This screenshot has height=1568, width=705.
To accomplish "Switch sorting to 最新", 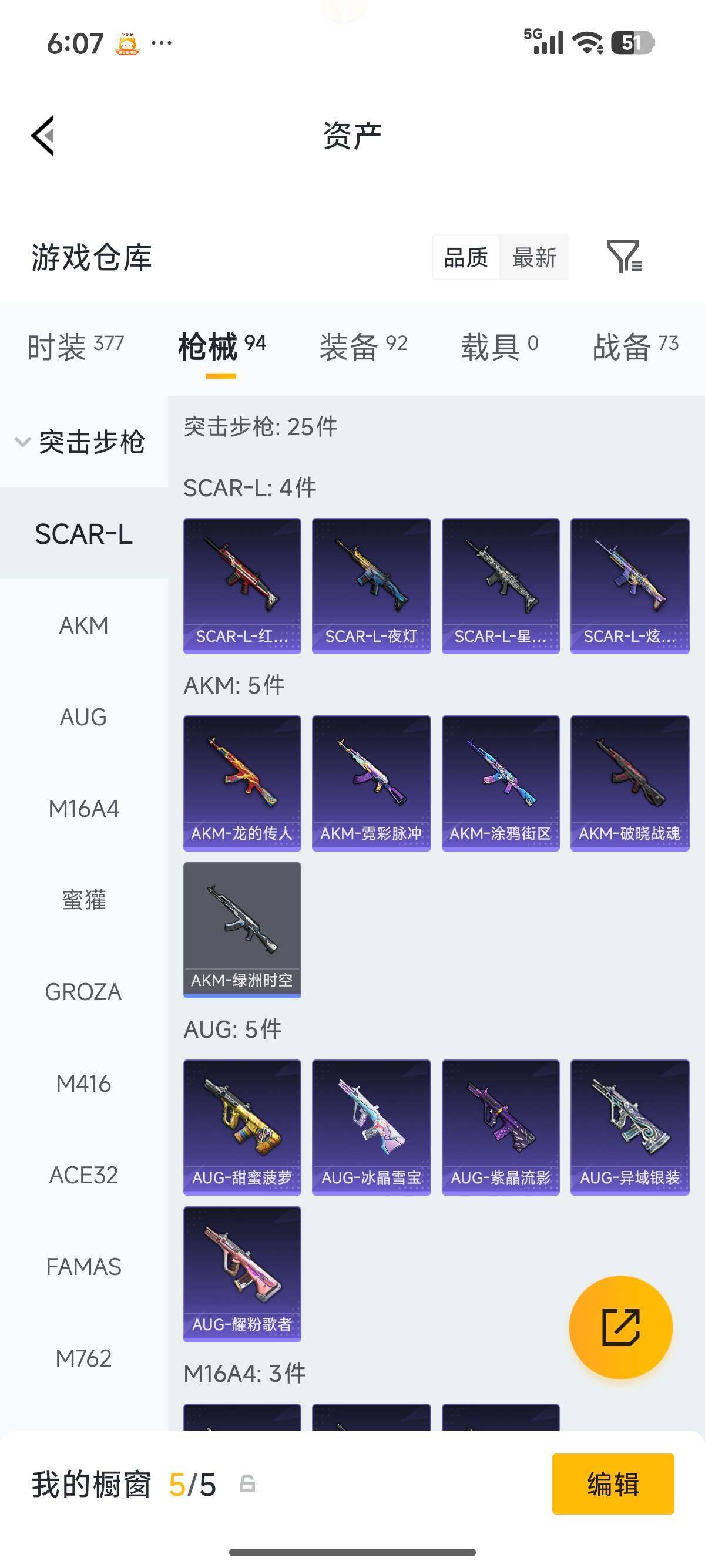I will click(x=536, y=258).
